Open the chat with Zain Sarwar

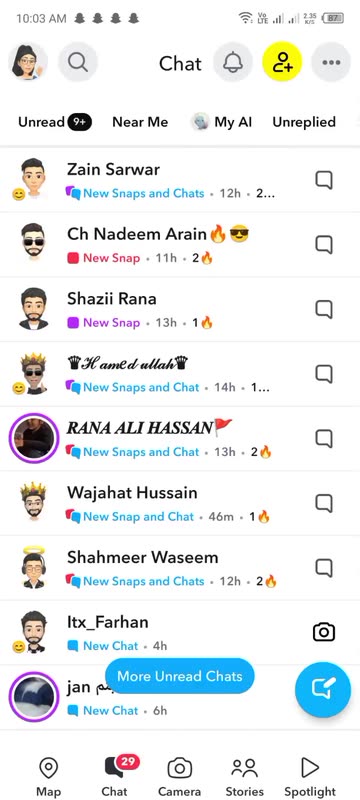pyautogui.click(x=180, y=181)
